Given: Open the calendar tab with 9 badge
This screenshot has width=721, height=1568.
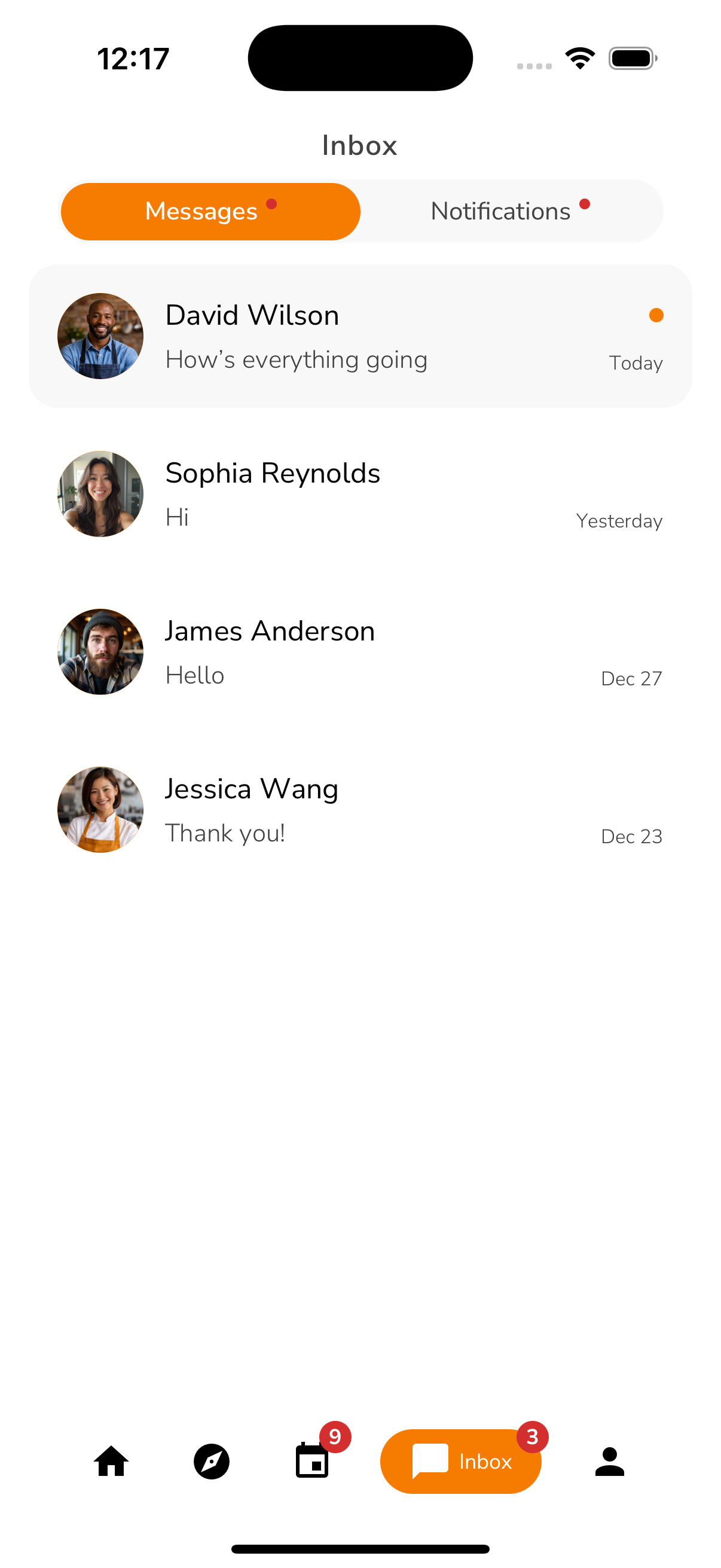Looking at the screenshot, I should point(312,1461).
